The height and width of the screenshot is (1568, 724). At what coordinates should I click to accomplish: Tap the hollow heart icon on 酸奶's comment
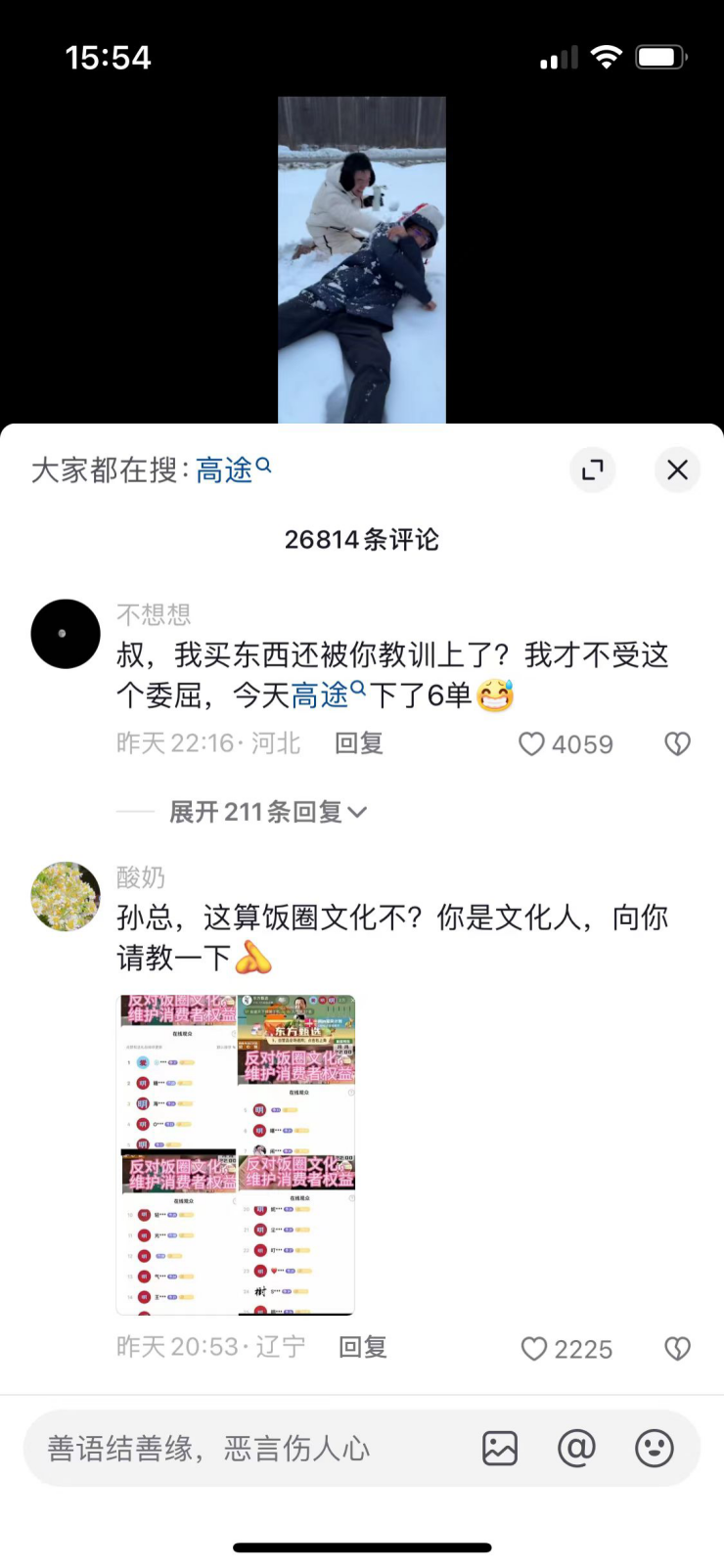coord(676,1348)
